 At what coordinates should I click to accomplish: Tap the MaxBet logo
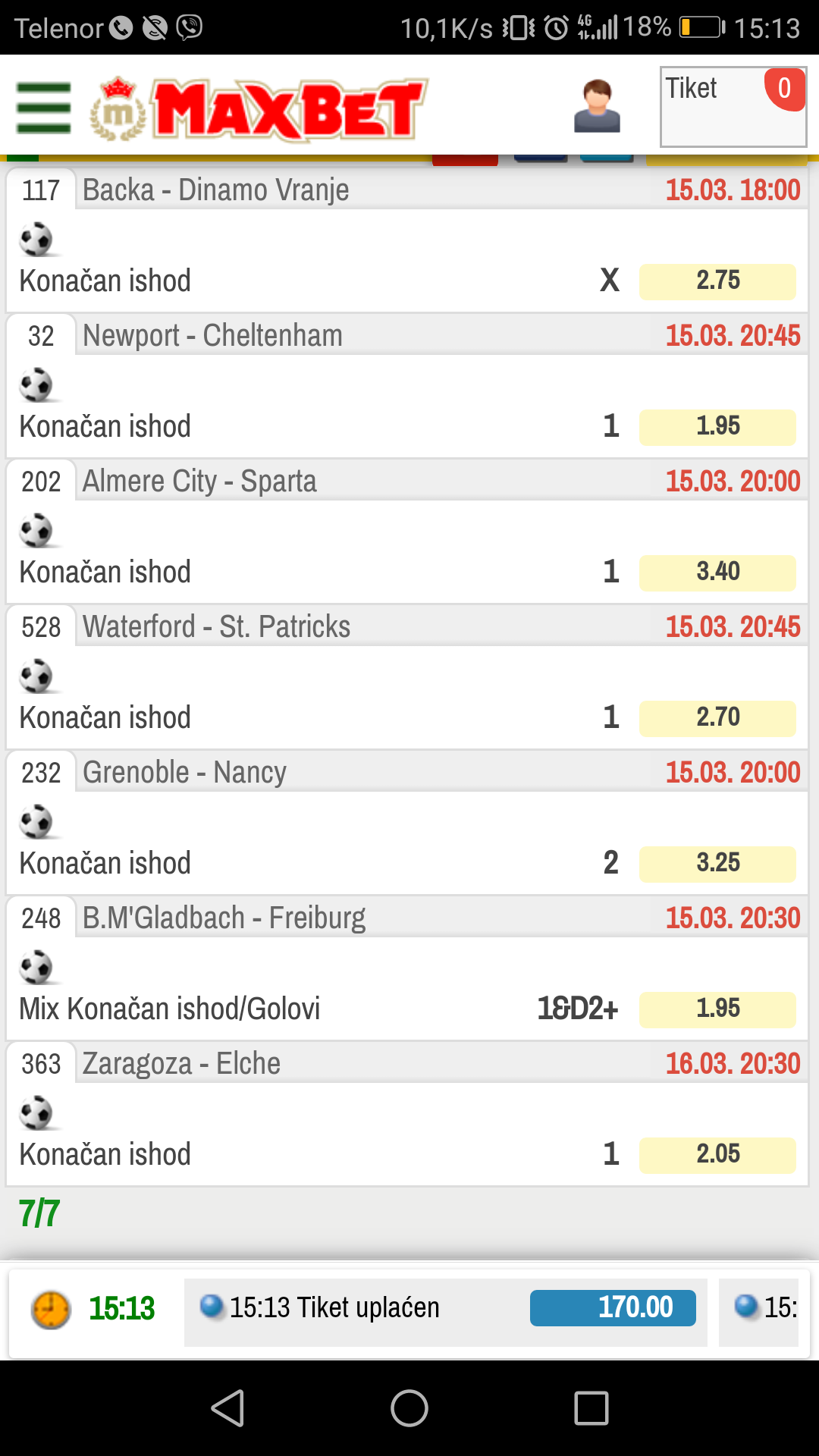pos(259,109)
